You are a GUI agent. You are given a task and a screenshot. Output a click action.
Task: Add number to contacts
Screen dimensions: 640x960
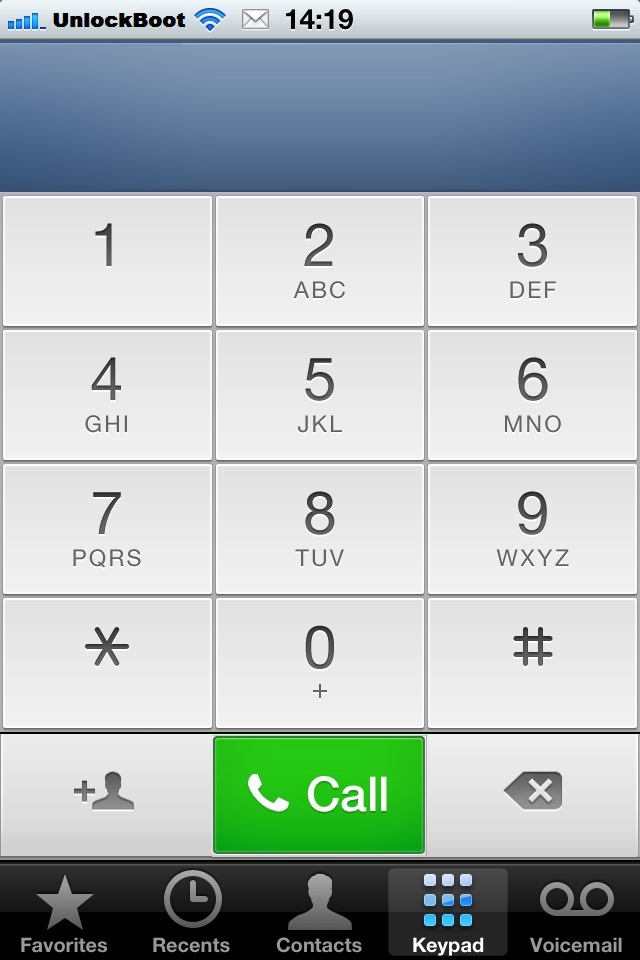105,794
